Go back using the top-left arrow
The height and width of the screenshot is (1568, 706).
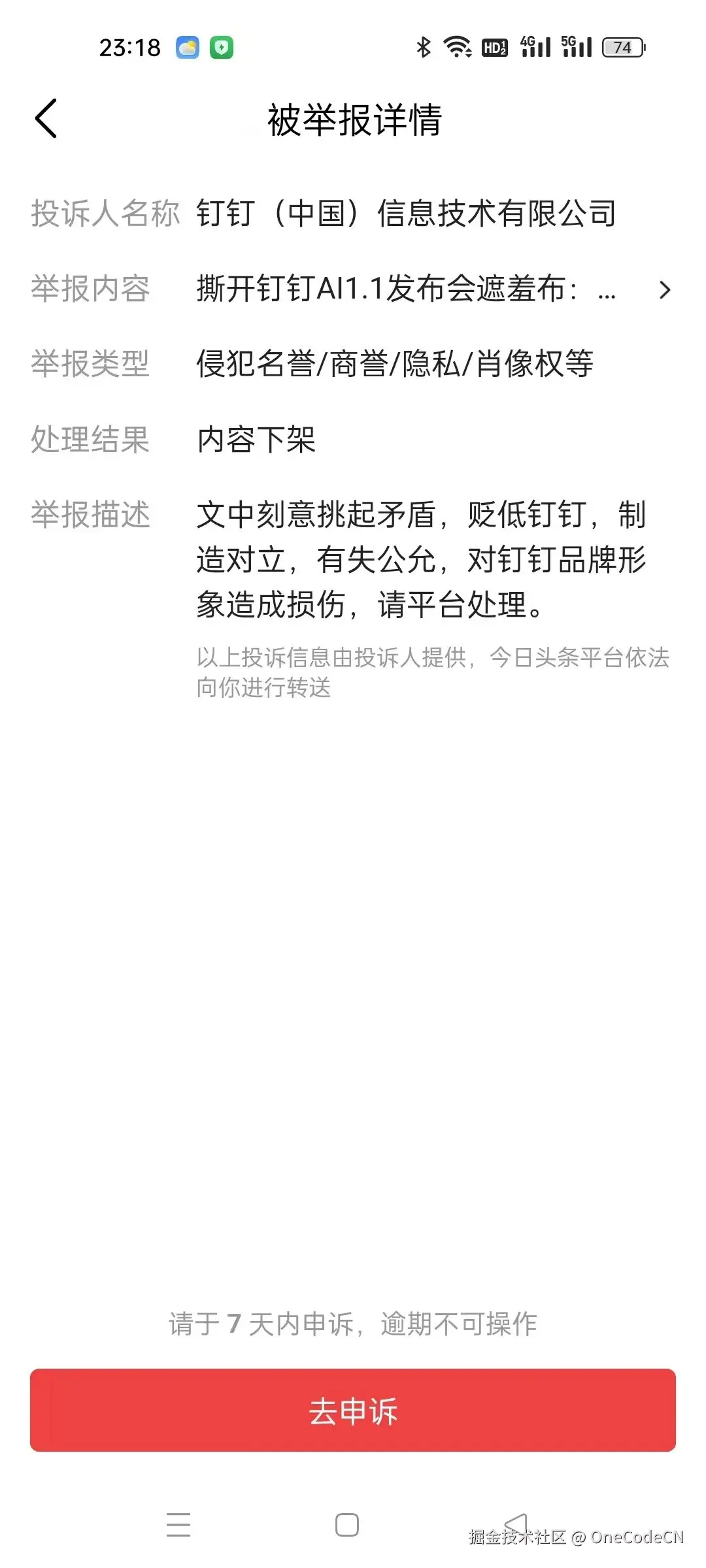(46, 119)
